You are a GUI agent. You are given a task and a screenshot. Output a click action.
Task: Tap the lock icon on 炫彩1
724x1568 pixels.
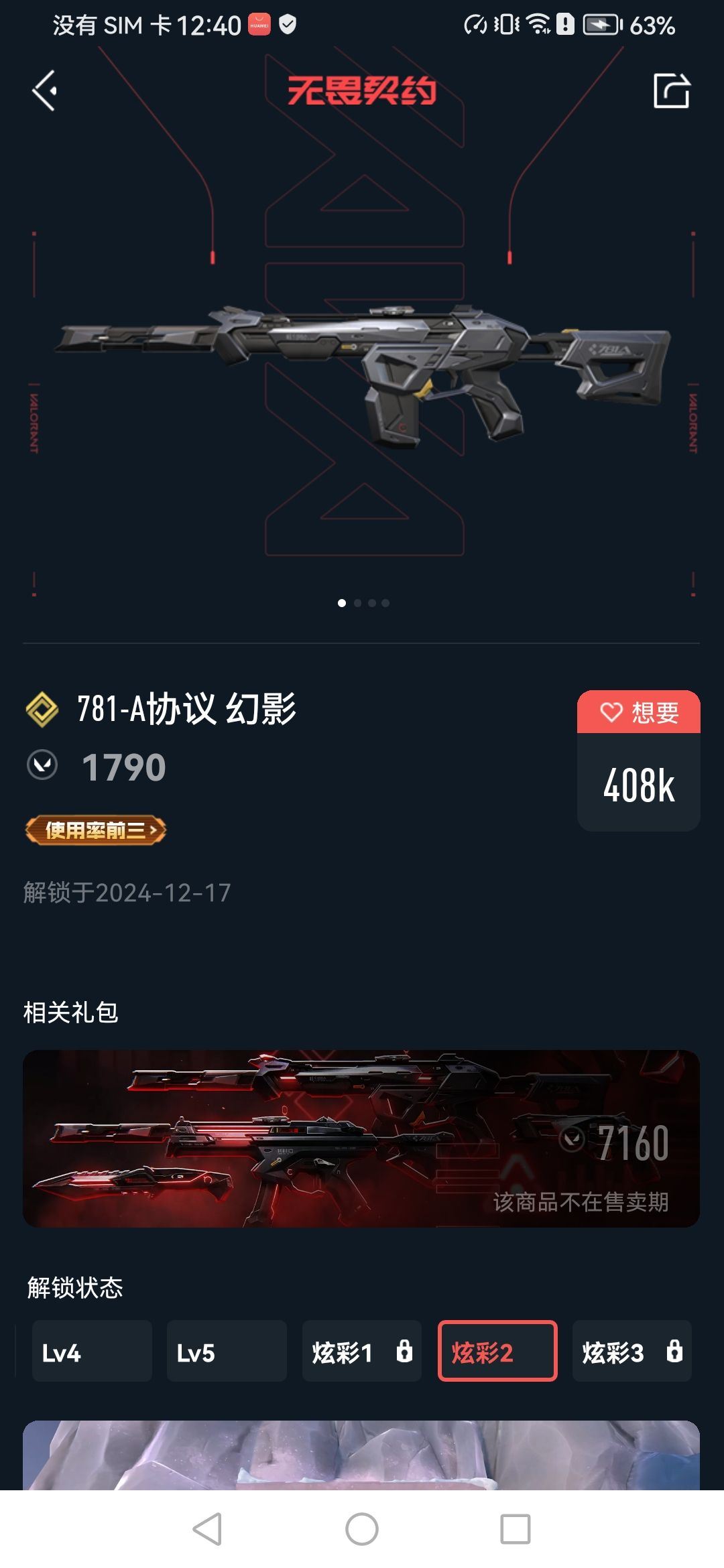[403, 1351]
